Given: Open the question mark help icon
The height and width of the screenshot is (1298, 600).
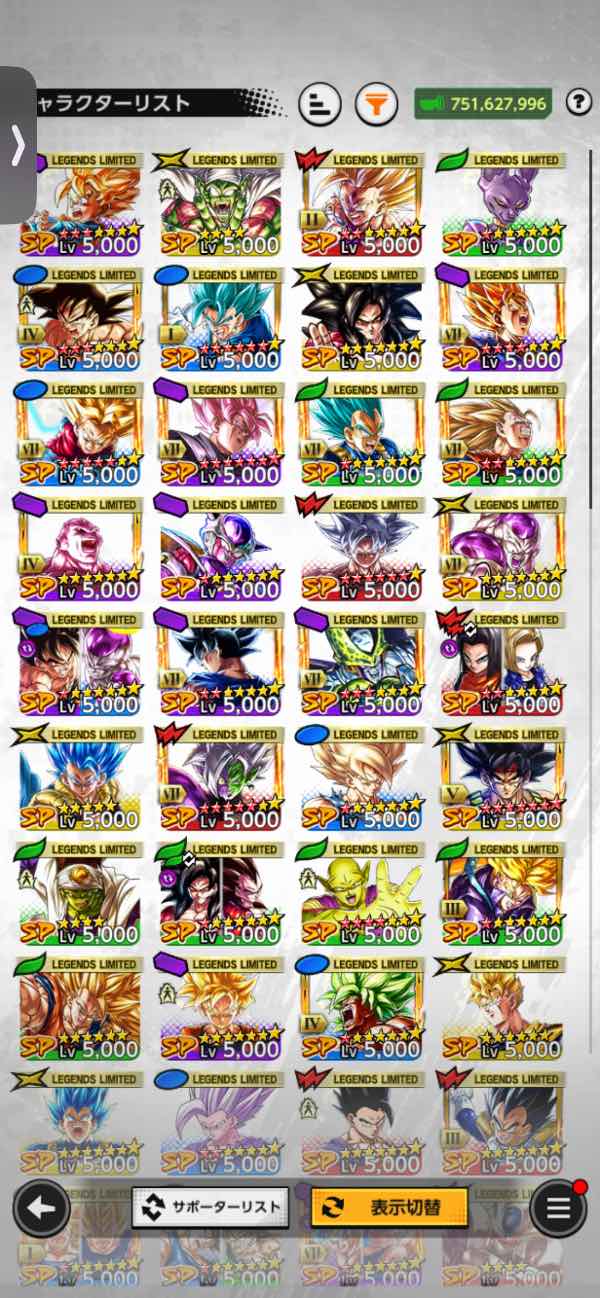Looking at the screenshot, I should [x=578, y=102].
